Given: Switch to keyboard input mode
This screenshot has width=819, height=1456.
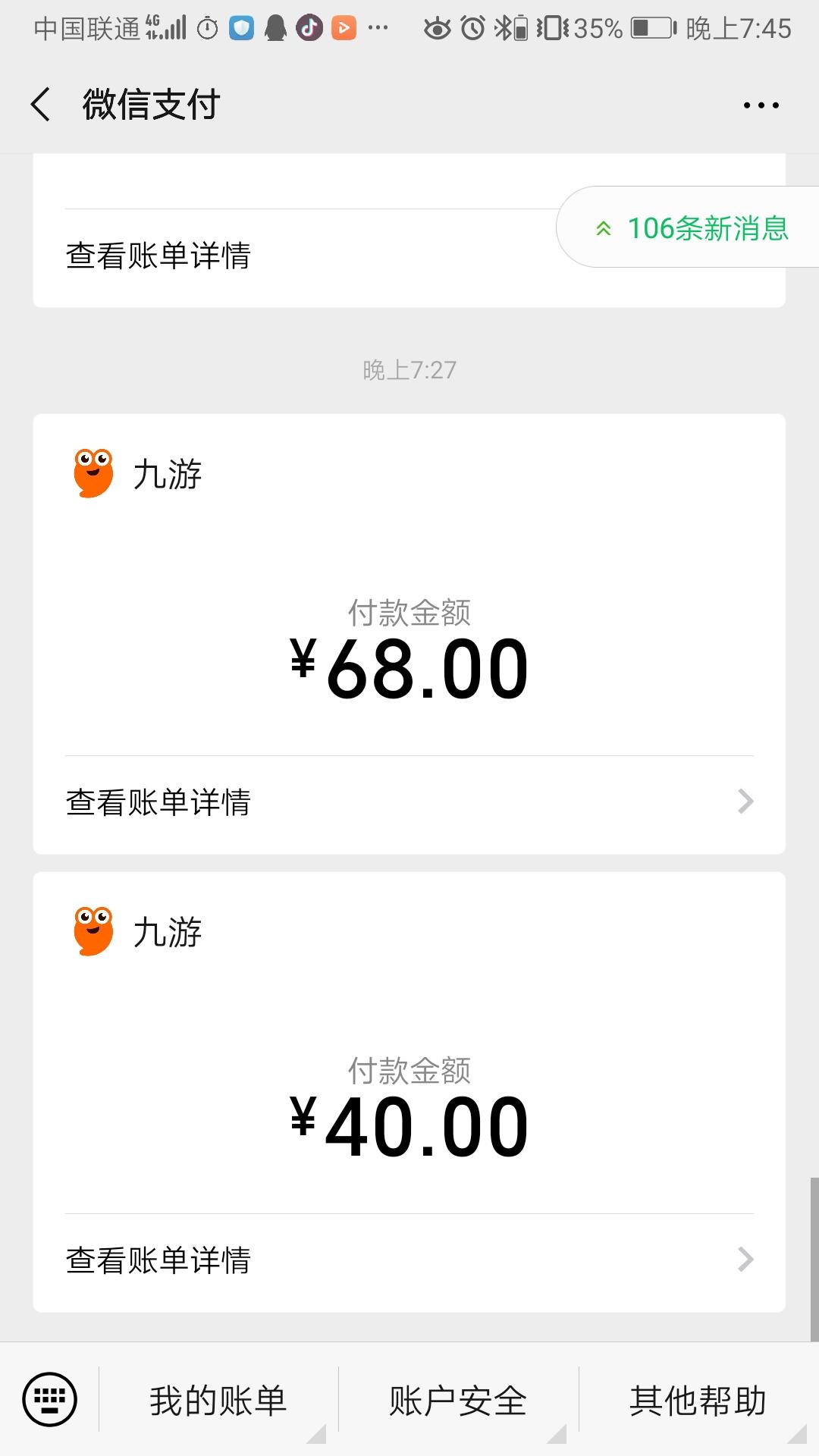Looking at the screenshot, I should coord(50,1400).
